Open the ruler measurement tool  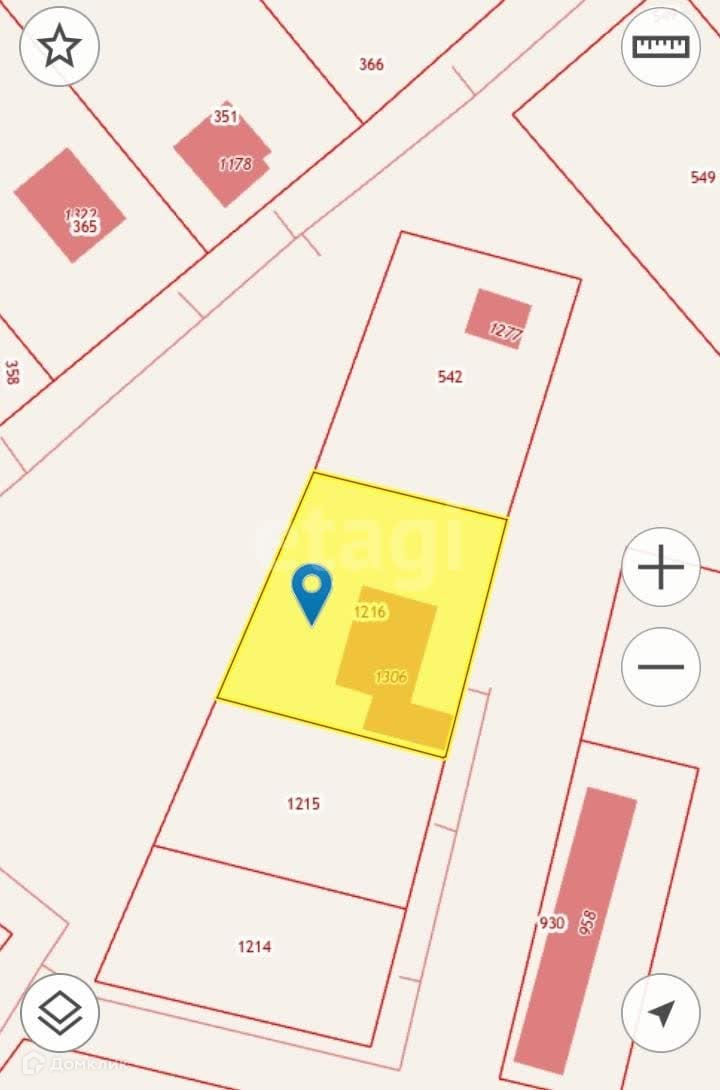click(661, 46)
